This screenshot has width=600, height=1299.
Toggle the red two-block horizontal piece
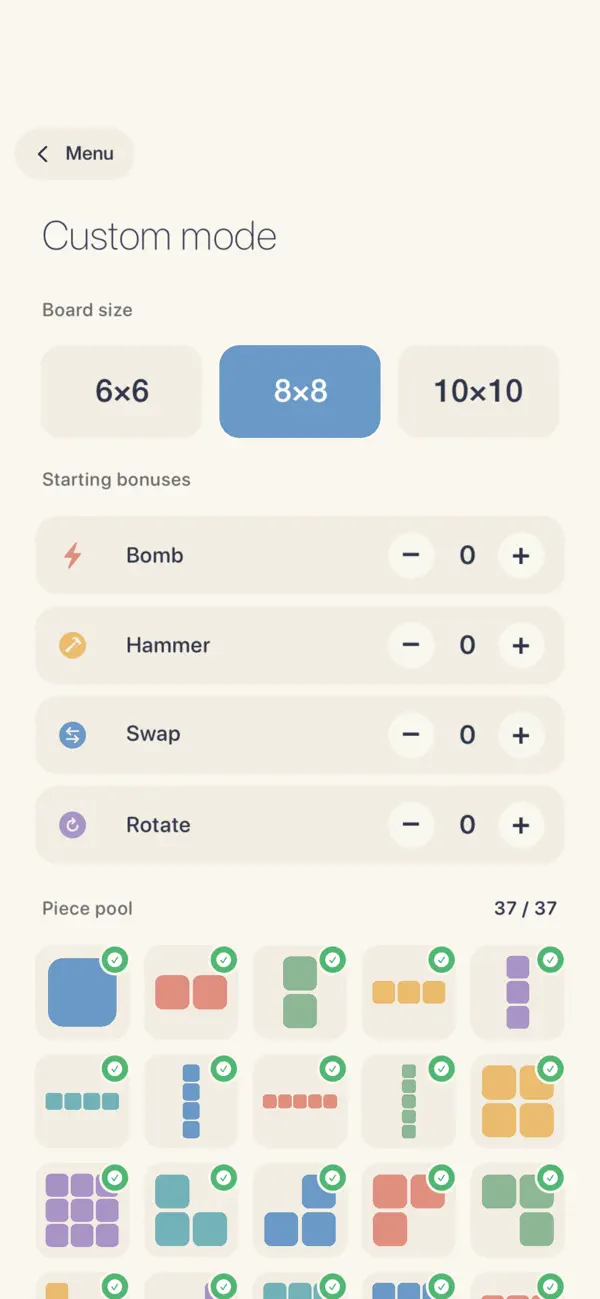point(191,992)
